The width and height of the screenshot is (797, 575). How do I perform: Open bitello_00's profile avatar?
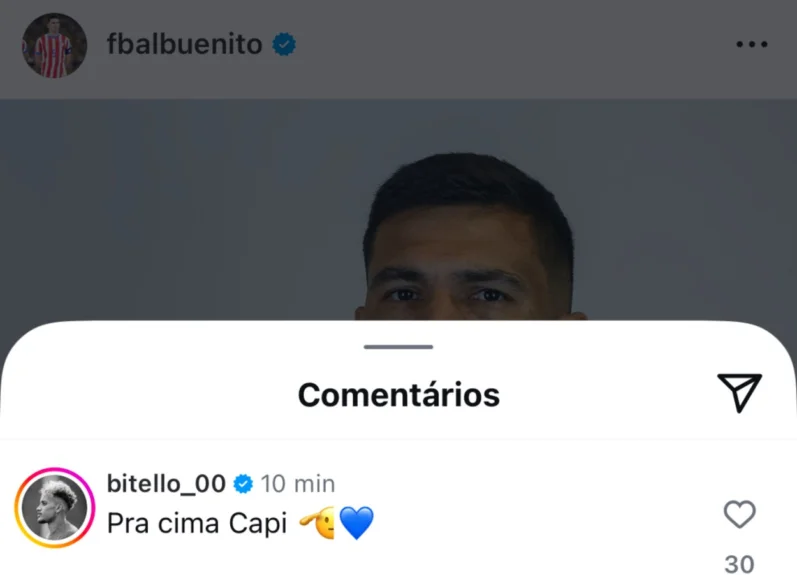click(55, 506)
